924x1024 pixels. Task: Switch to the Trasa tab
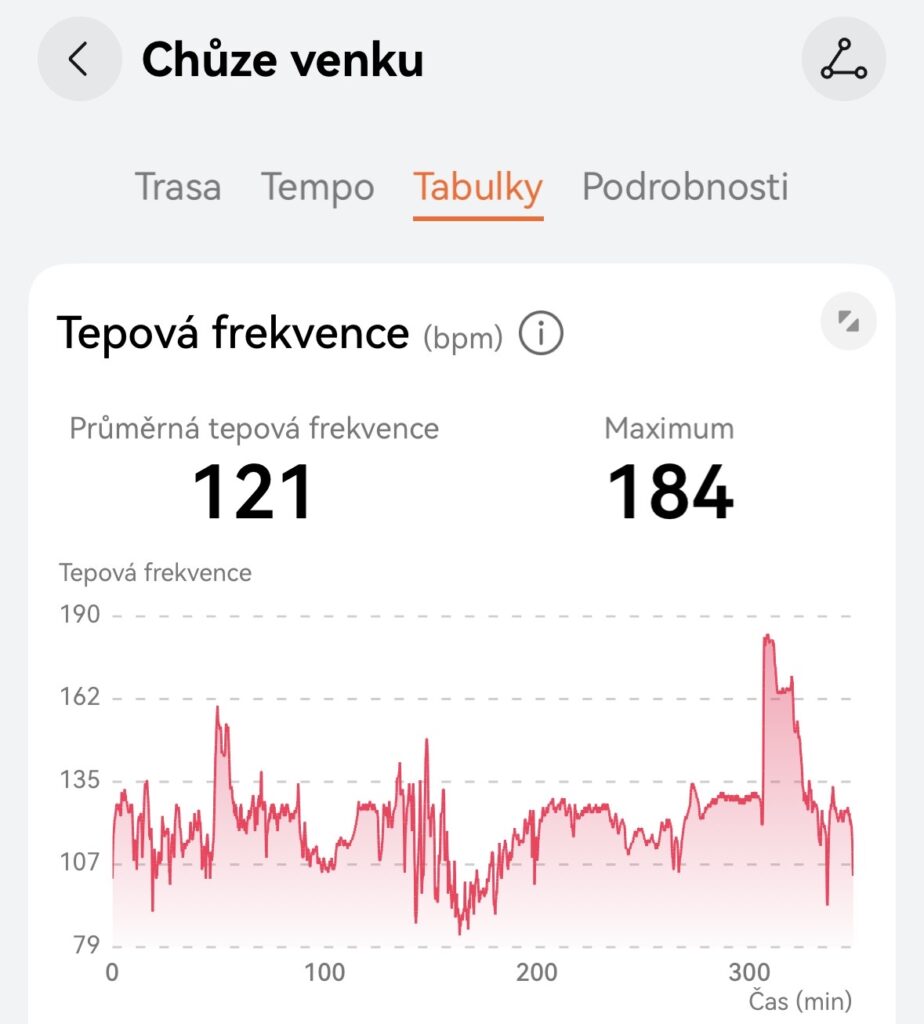coord(178,187)
